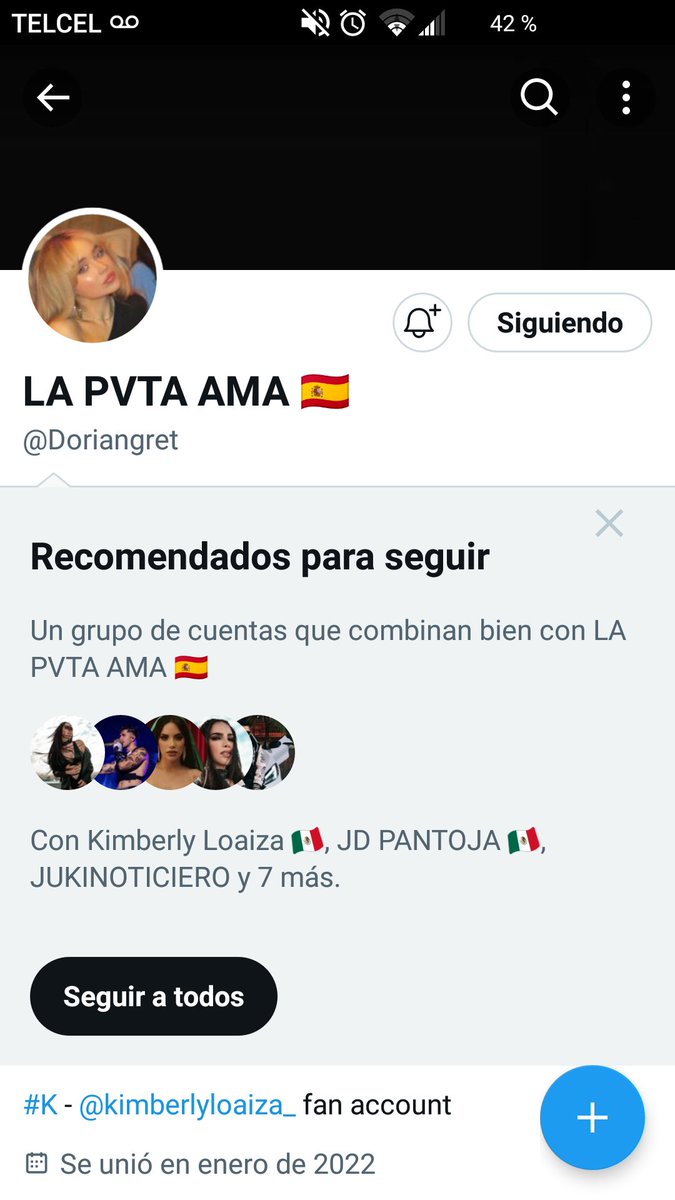Open the @kimberlyloaiza_ mention link

(187, 1105)
